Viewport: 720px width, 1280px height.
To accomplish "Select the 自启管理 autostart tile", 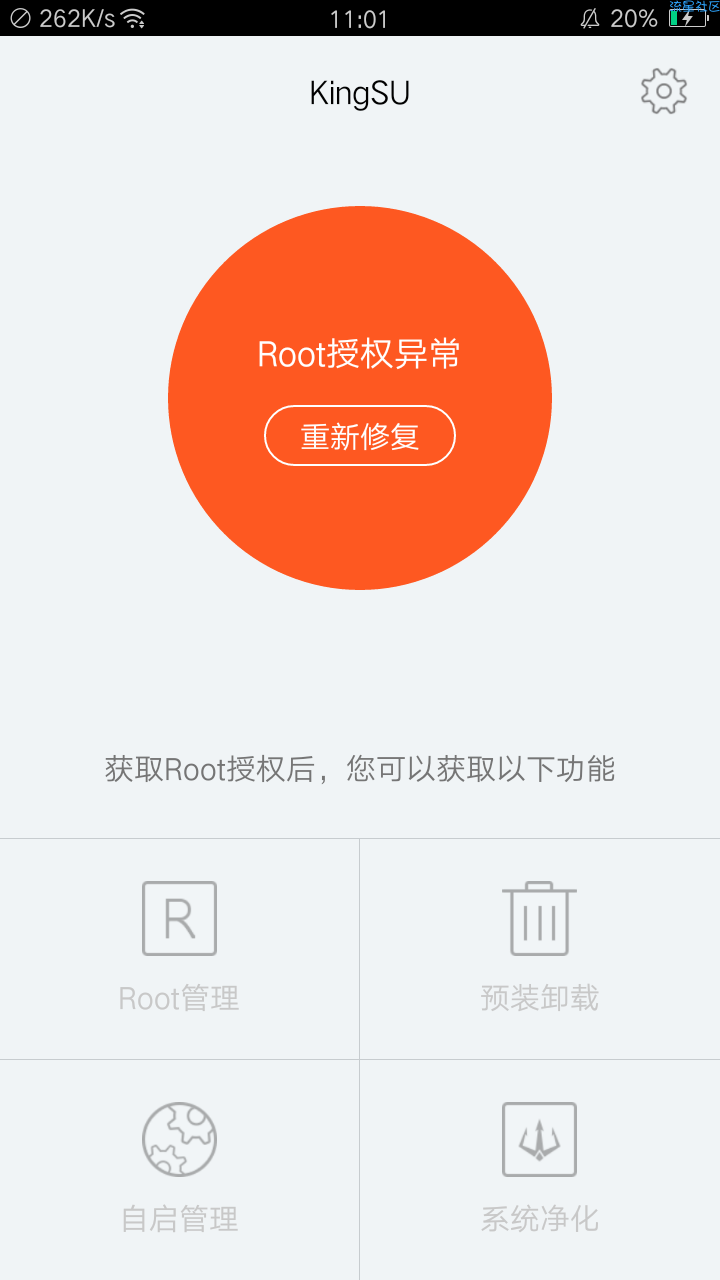I will point(179,1170).
